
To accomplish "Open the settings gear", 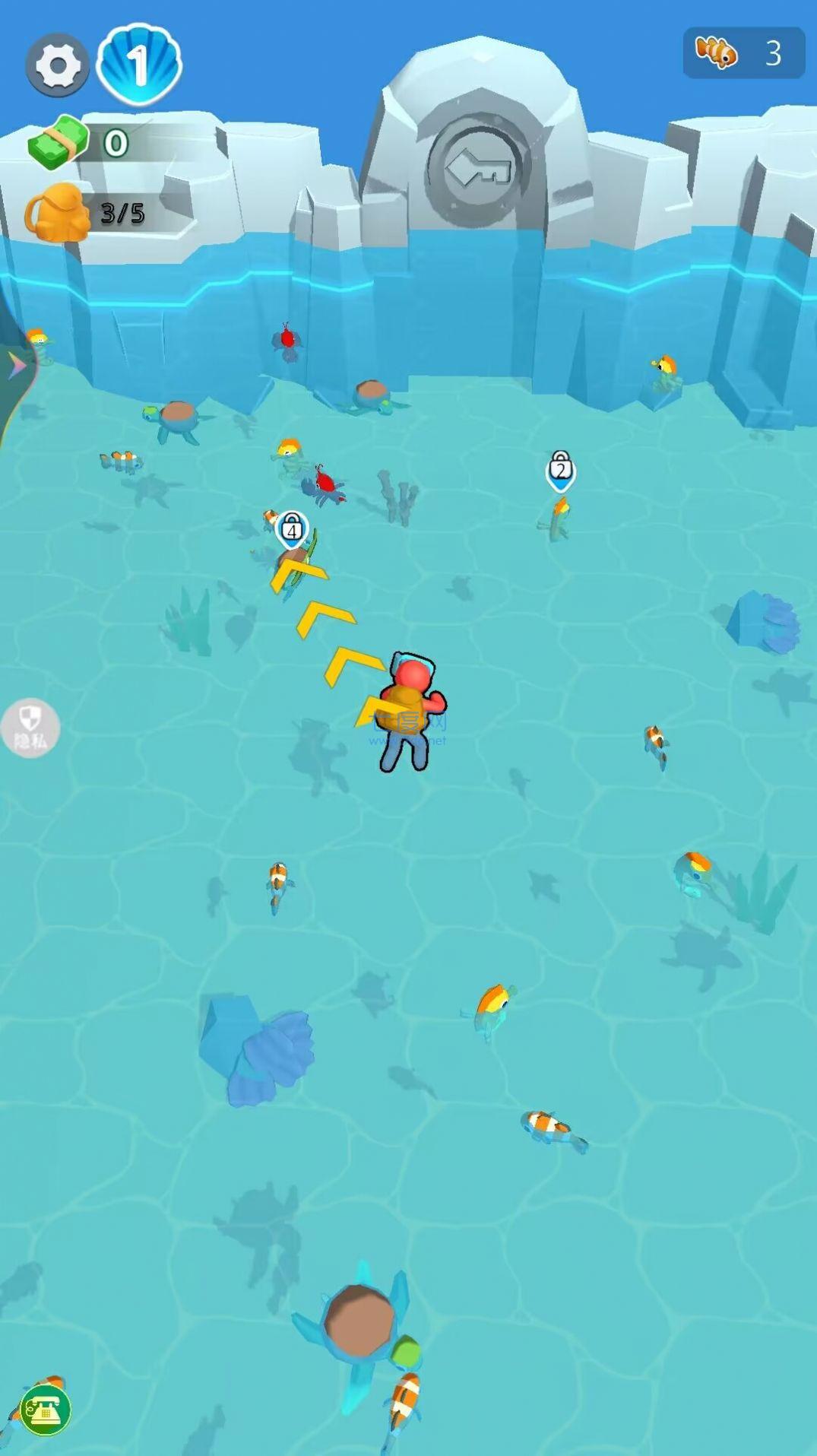I will pyautogui.click(x=57, y=65).
